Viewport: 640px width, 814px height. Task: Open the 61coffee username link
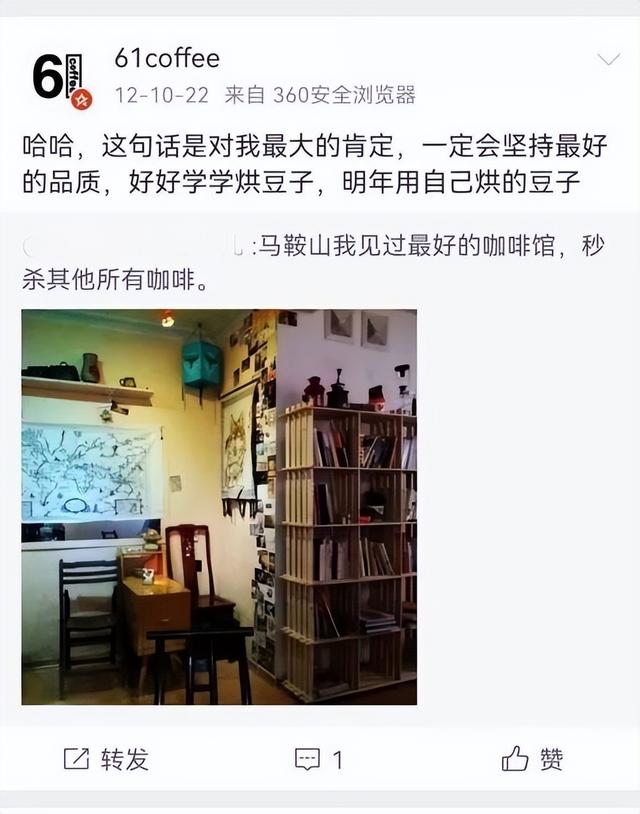click(x=167, y=59)
